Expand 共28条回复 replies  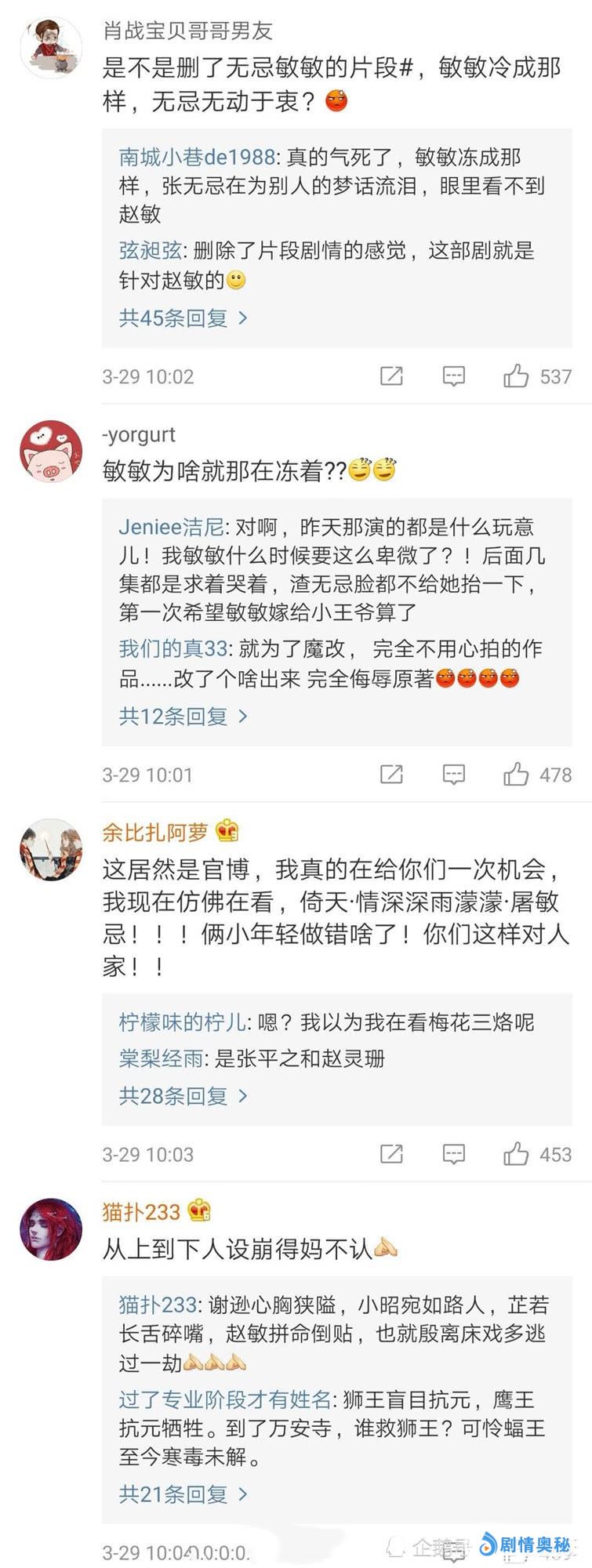click(182, 1095)
